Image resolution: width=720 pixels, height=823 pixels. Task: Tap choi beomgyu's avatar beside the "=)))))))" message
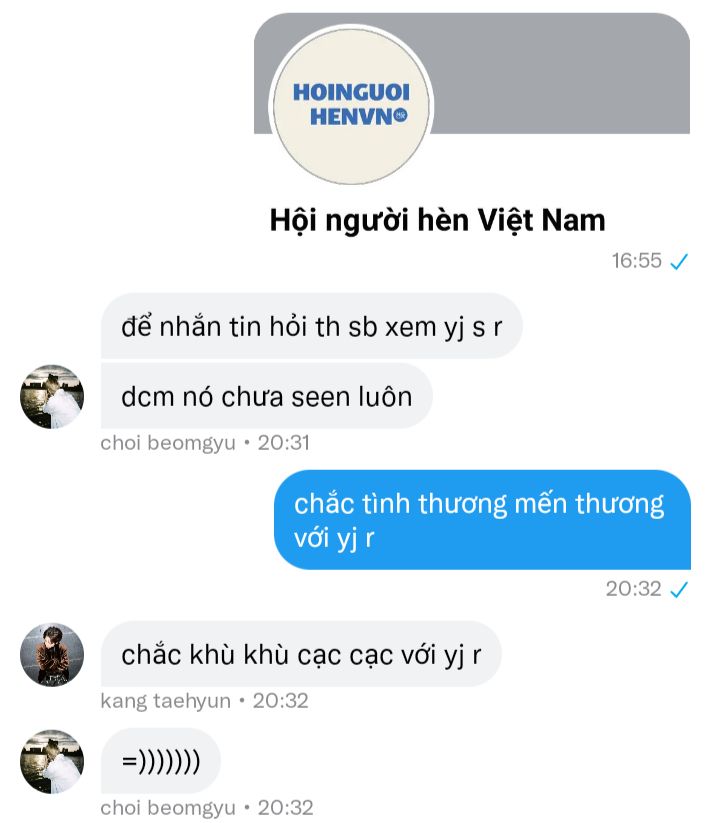[52, 761]
